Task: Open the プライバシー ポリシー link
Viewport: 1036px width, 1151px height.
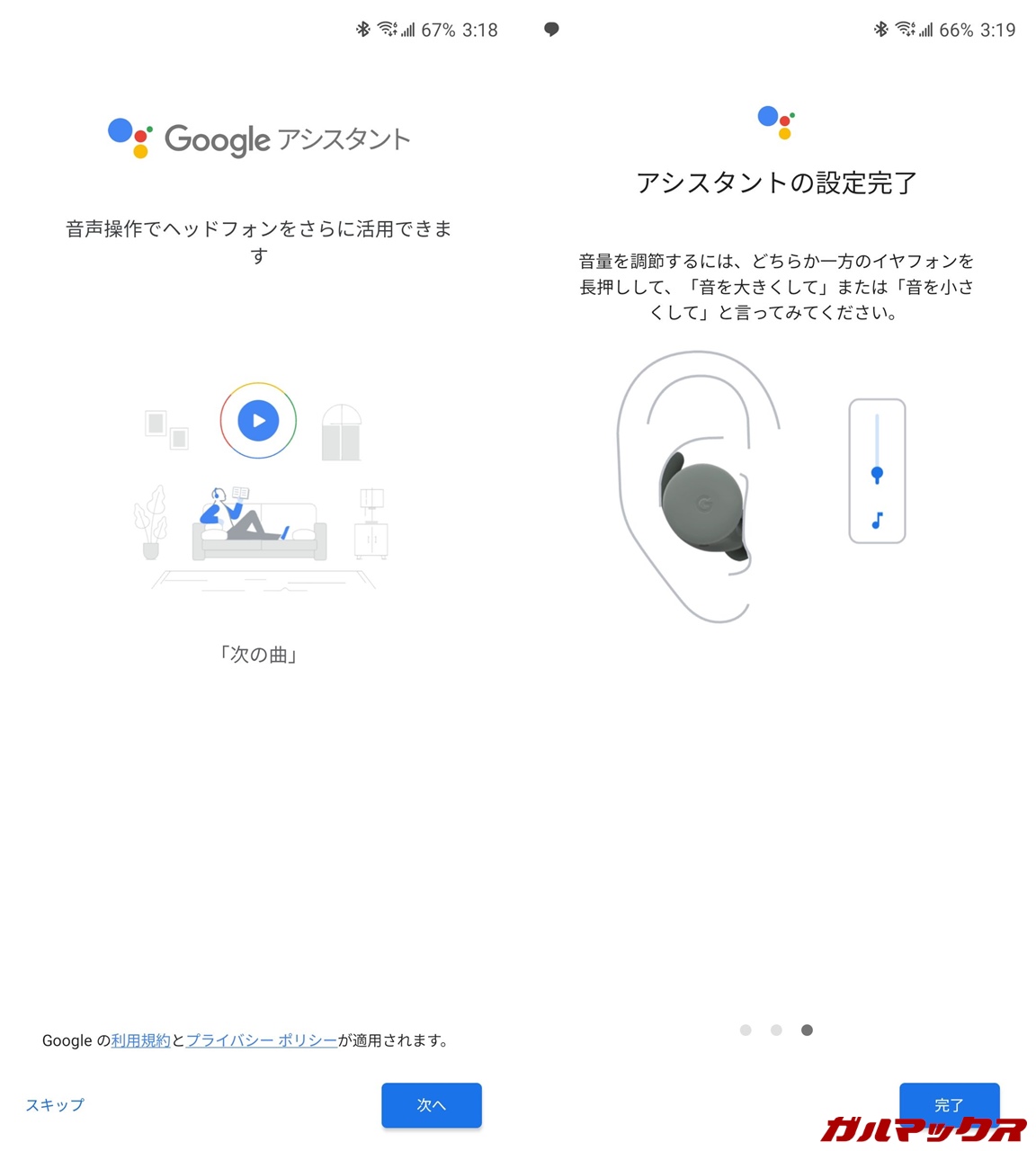Action: pyautogui.click(x=261, y=1040)
